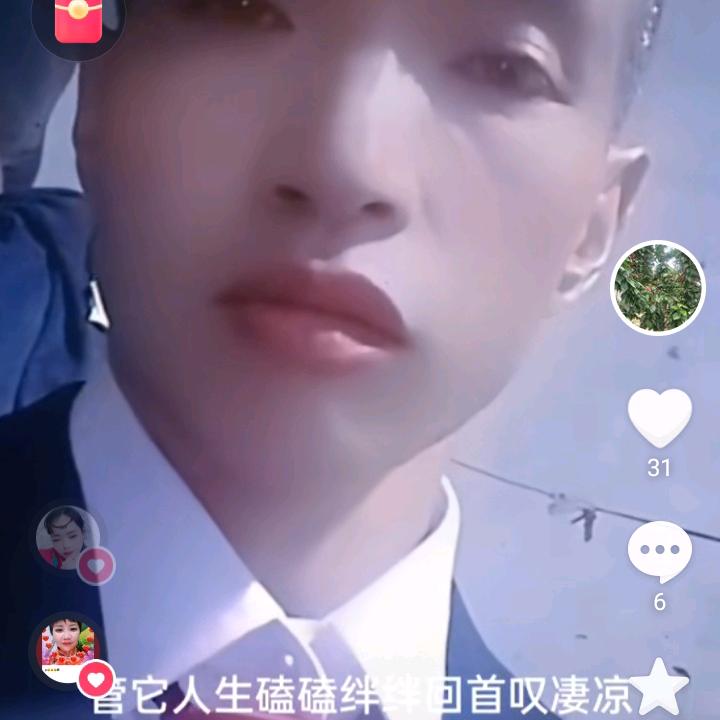Open the comments bubble with 6 comments
720x720 pixels.
click(659, 552)
